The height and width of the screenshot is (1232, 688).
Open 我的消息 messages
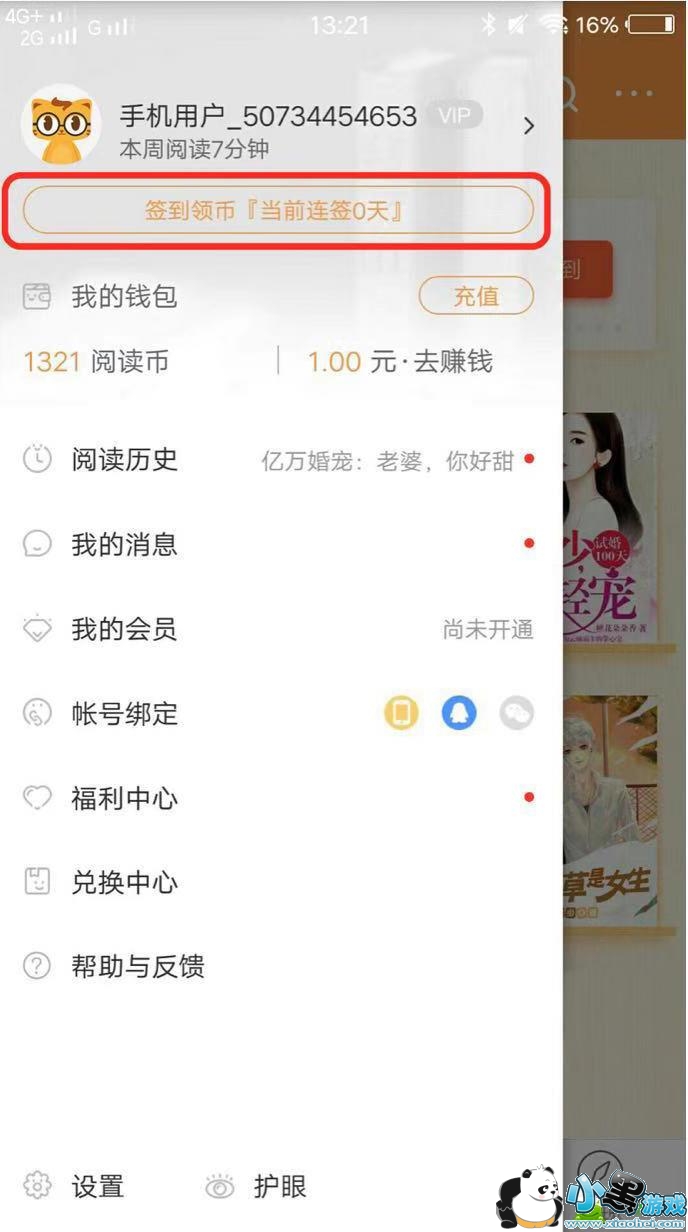pos(124,545)
